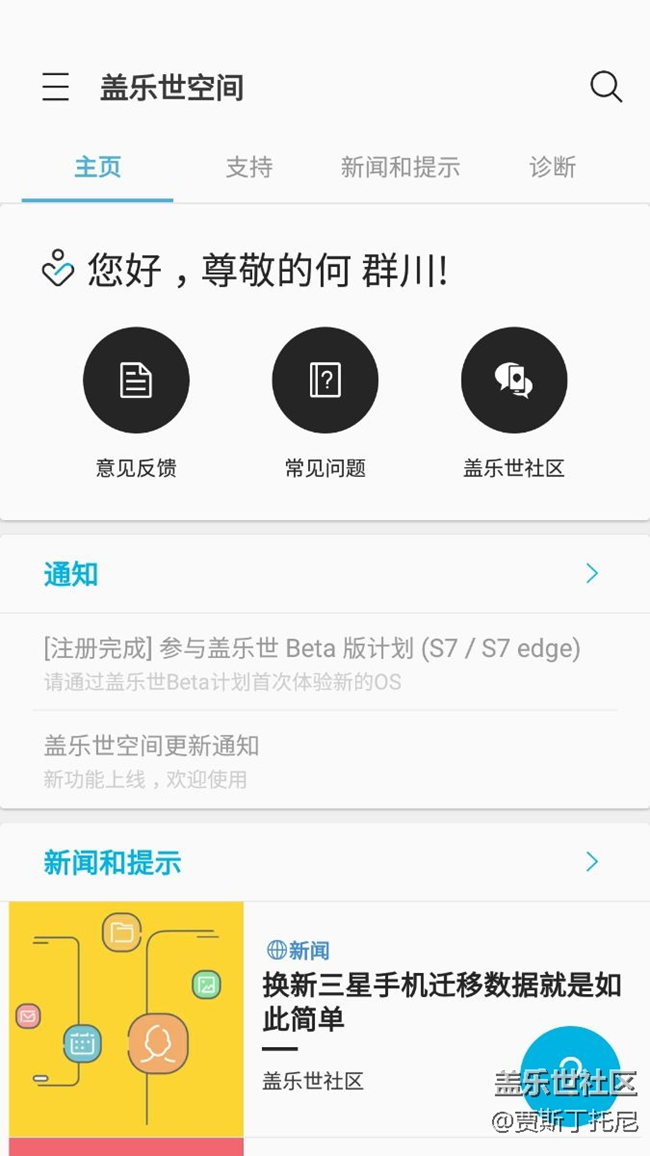The height and width of the screenshot is (1156, 650).
Task: Select the 主页 tab
Action: tap(97, 167)
